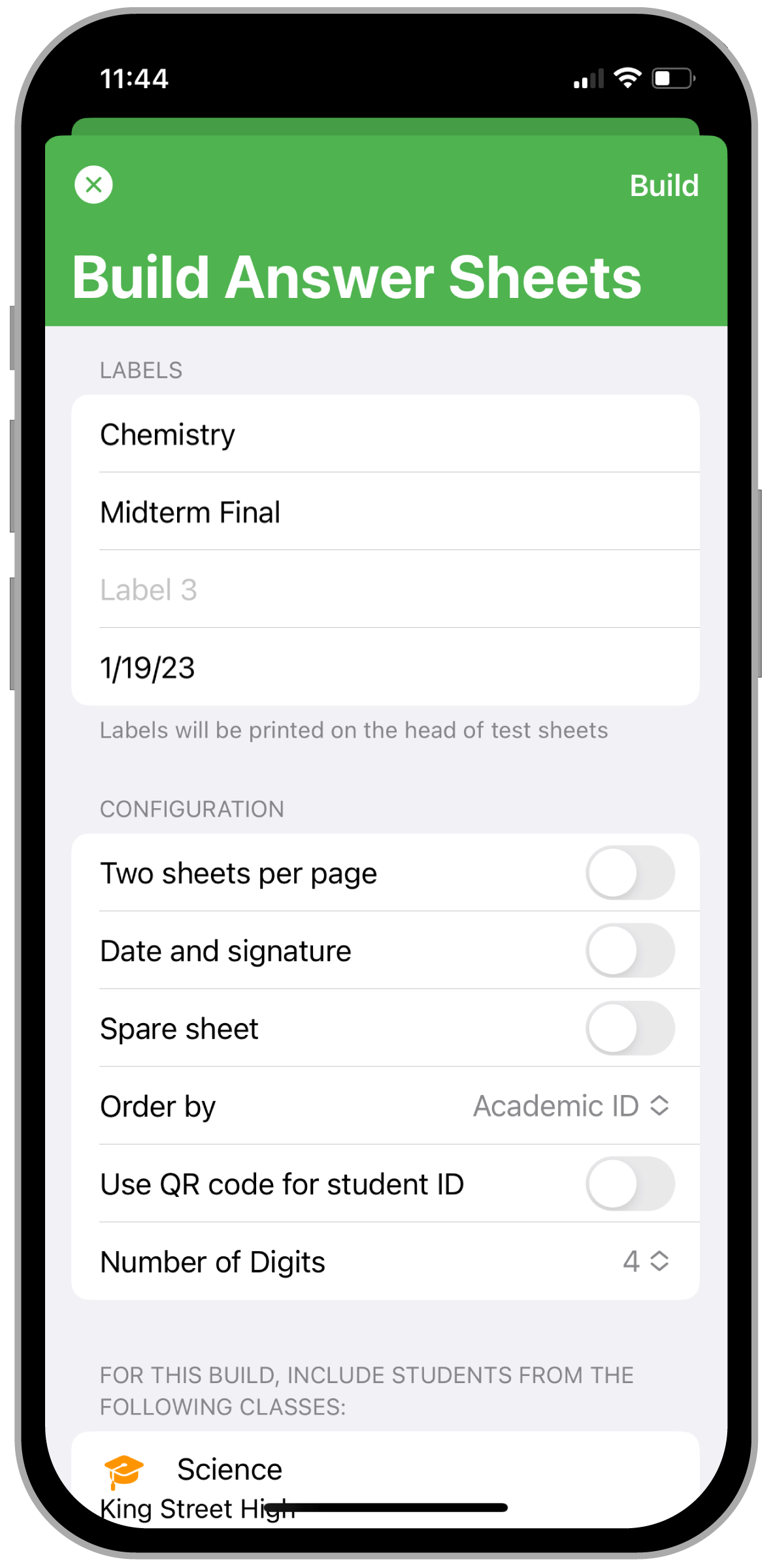This screenshot has width=771, height=1568.
Task: Toggle Date and signature on
Action: click(630, 951)
